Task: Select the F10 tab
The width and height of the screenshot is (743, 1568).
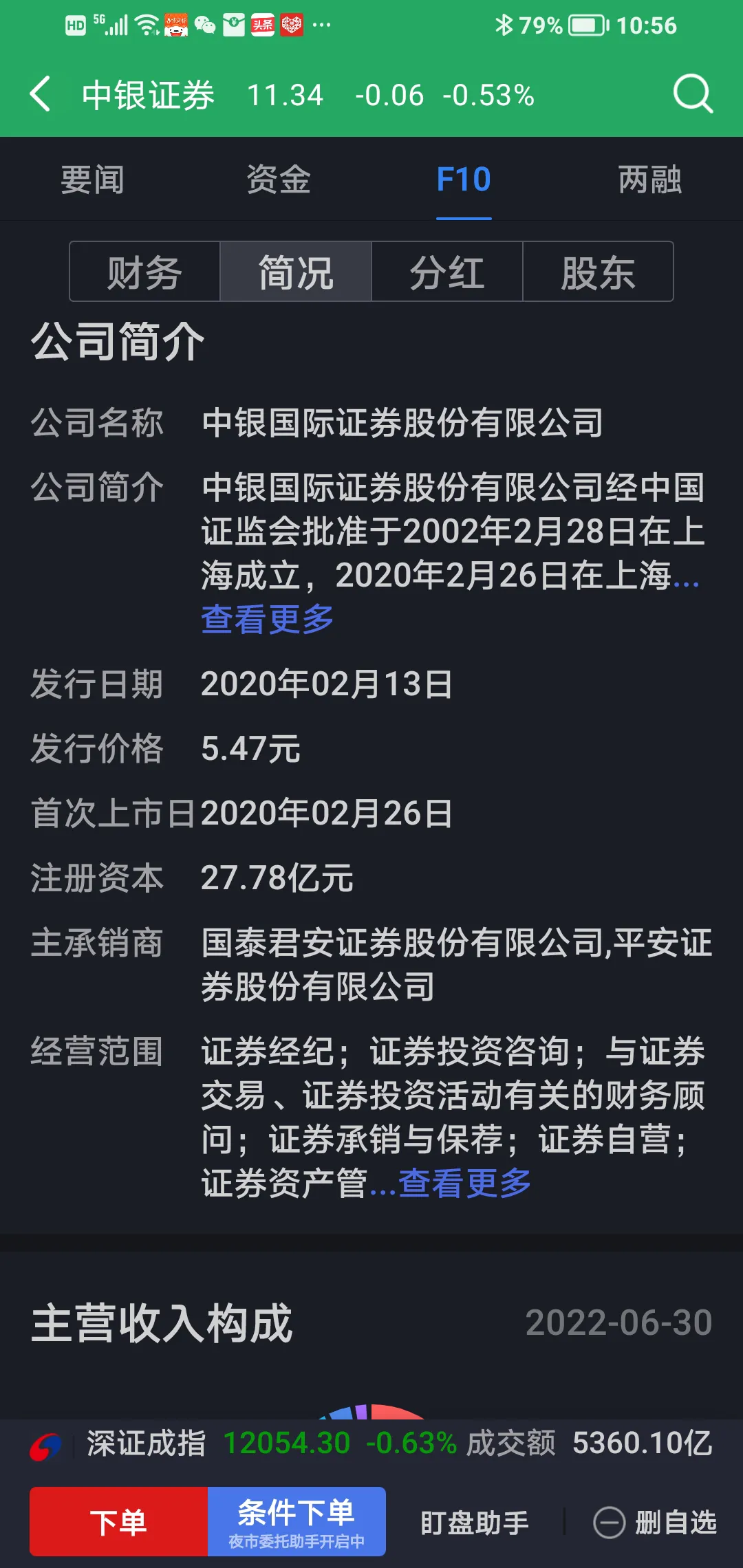Action: [x=464, y=179]
